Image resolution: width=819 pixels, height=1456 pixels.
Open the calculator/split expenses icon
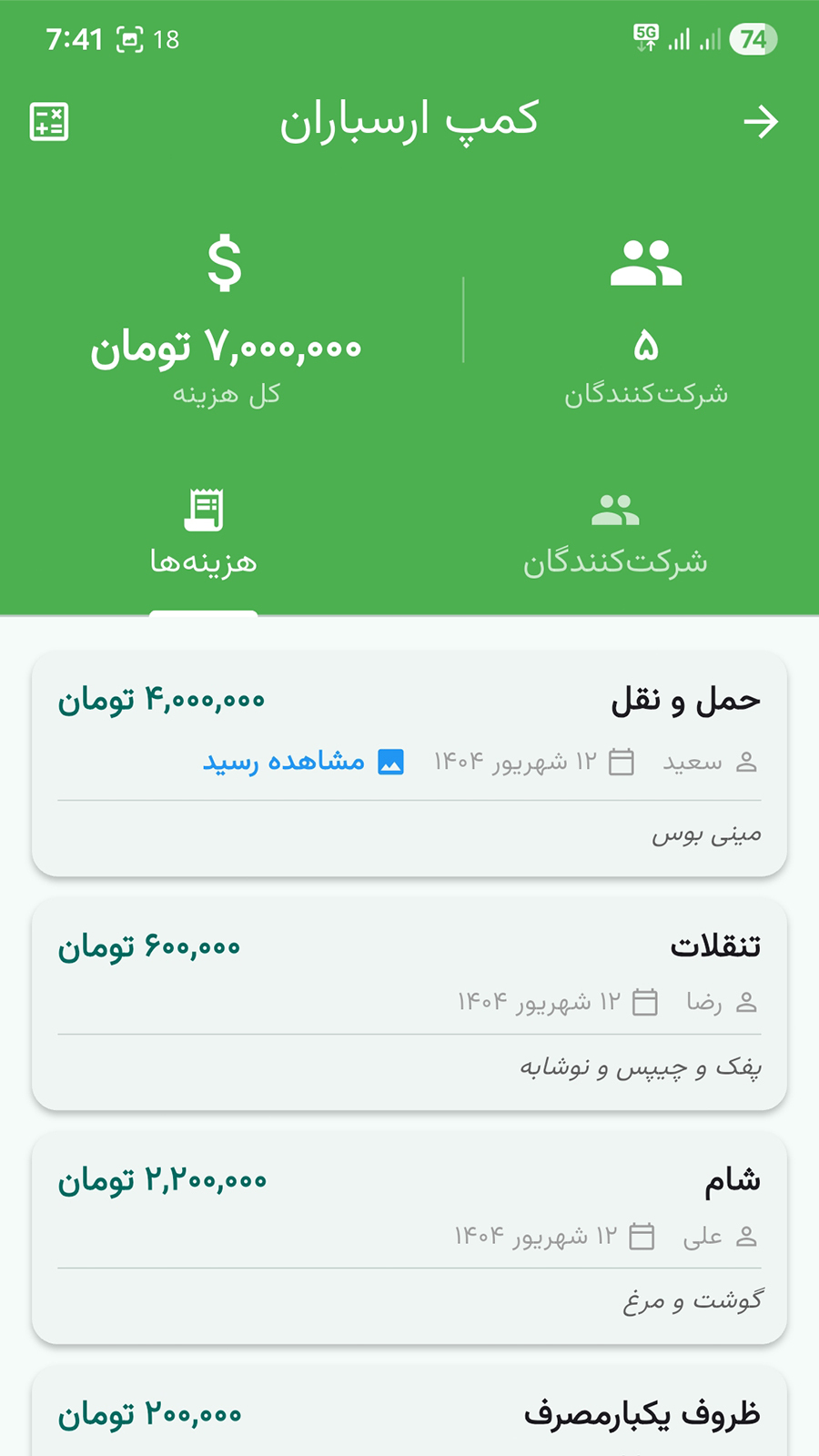(x=50, y=121)
